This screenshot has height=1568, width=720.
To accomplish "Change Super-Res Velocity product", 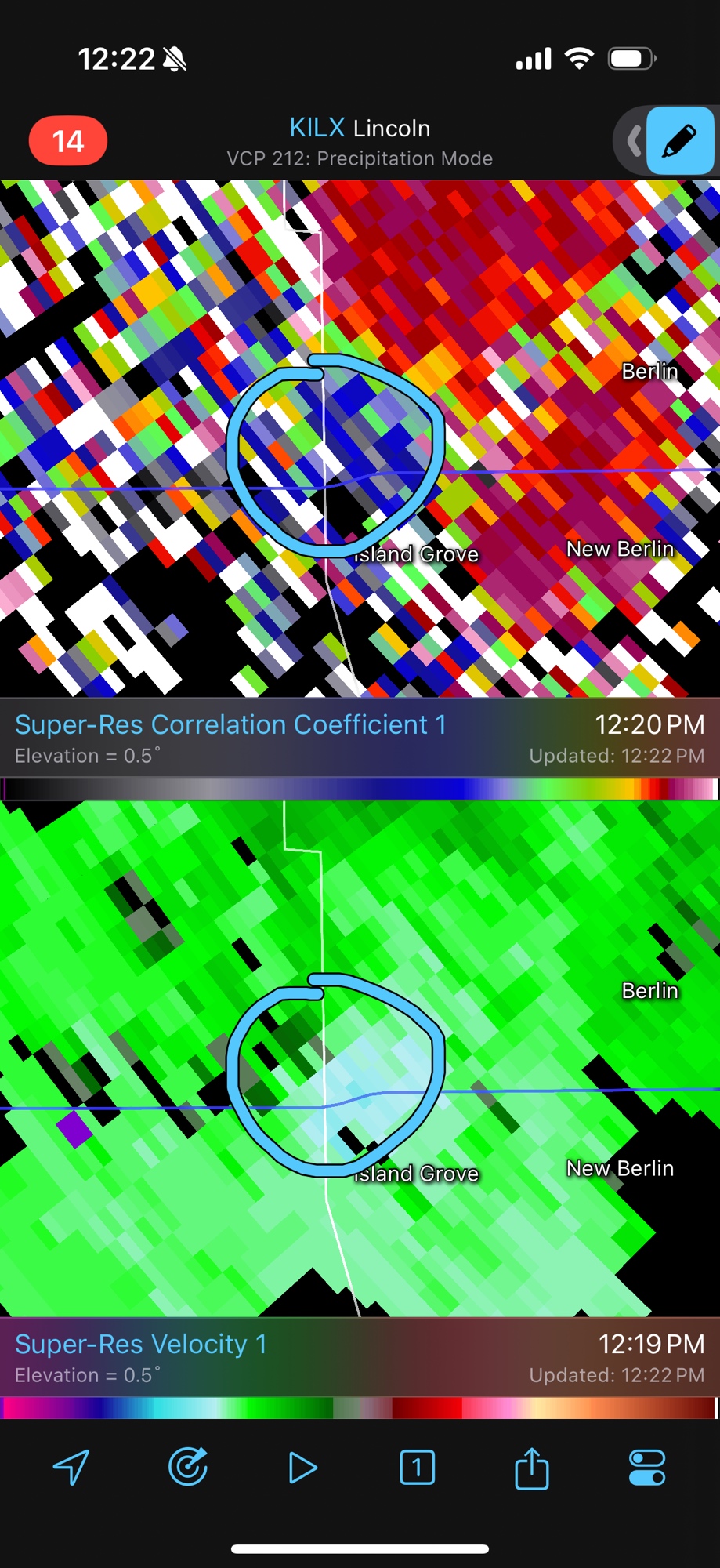I will coord(141,1345).
